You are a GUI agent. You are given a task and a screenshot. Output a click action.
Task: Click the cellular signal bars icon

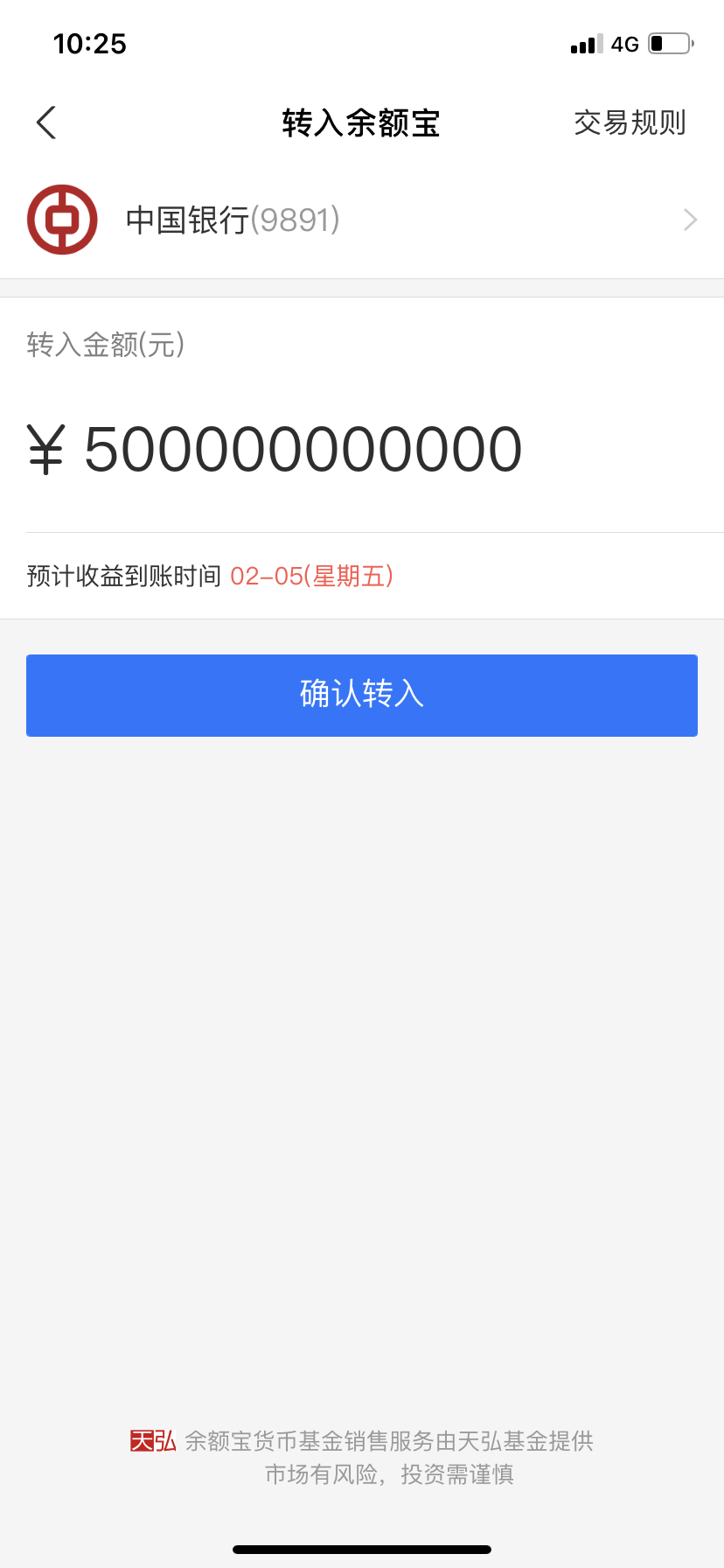click(x=586, y=43)
